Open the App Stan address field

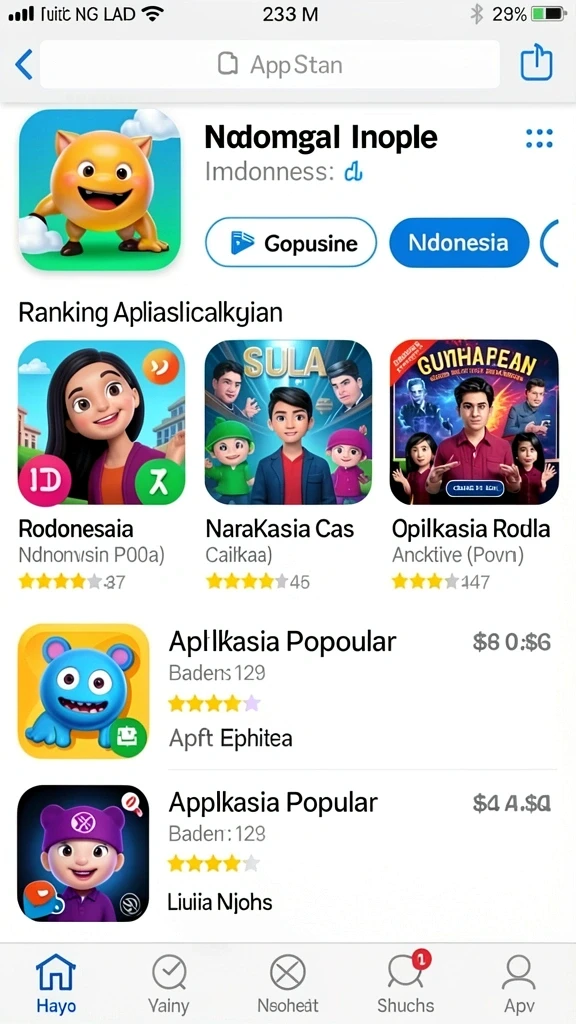pyautogui.click(x=270, y=64)
